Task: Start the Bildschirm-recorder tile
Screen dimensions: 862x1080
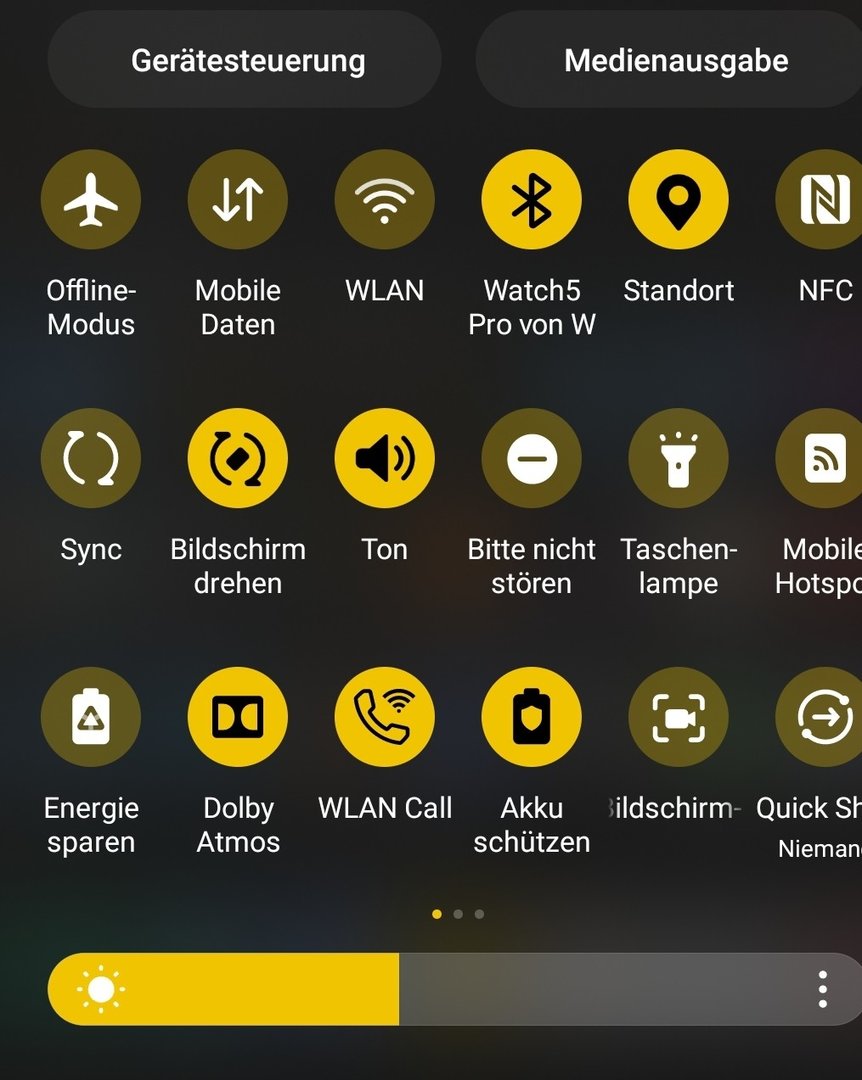Action: pyautogui.click(x=678, y=717)
